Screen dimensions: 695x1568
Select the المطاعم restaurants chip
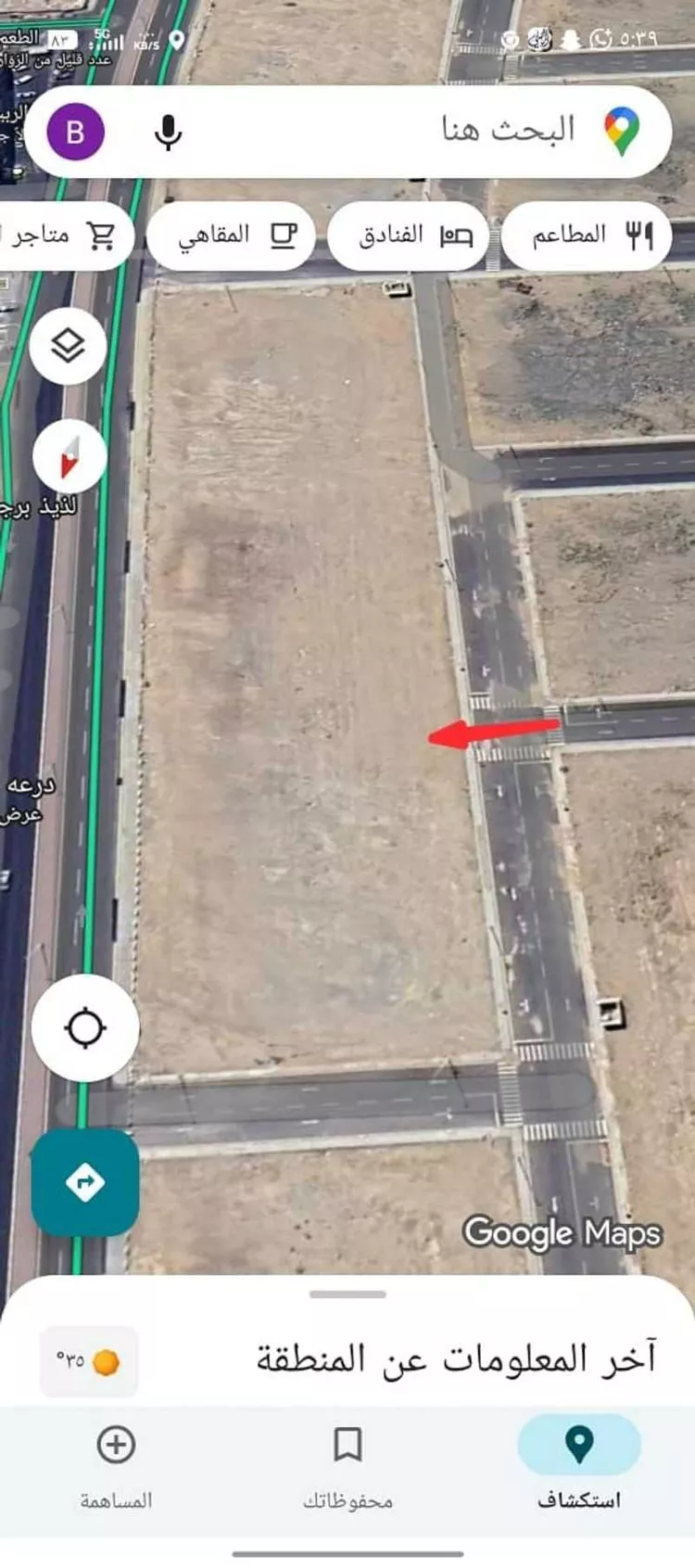(587, 236)
